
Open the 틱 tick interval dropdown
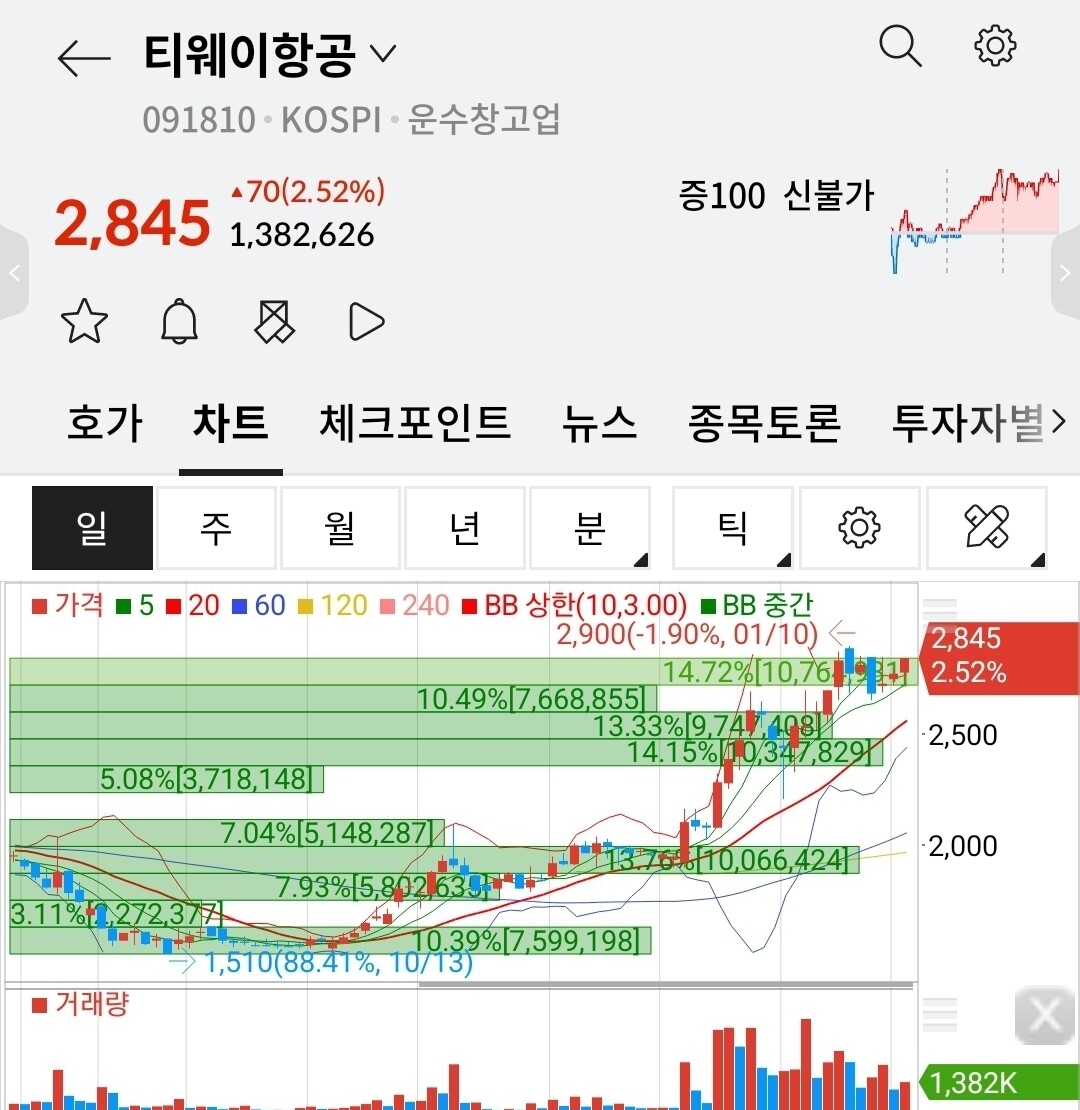[733, 527]
